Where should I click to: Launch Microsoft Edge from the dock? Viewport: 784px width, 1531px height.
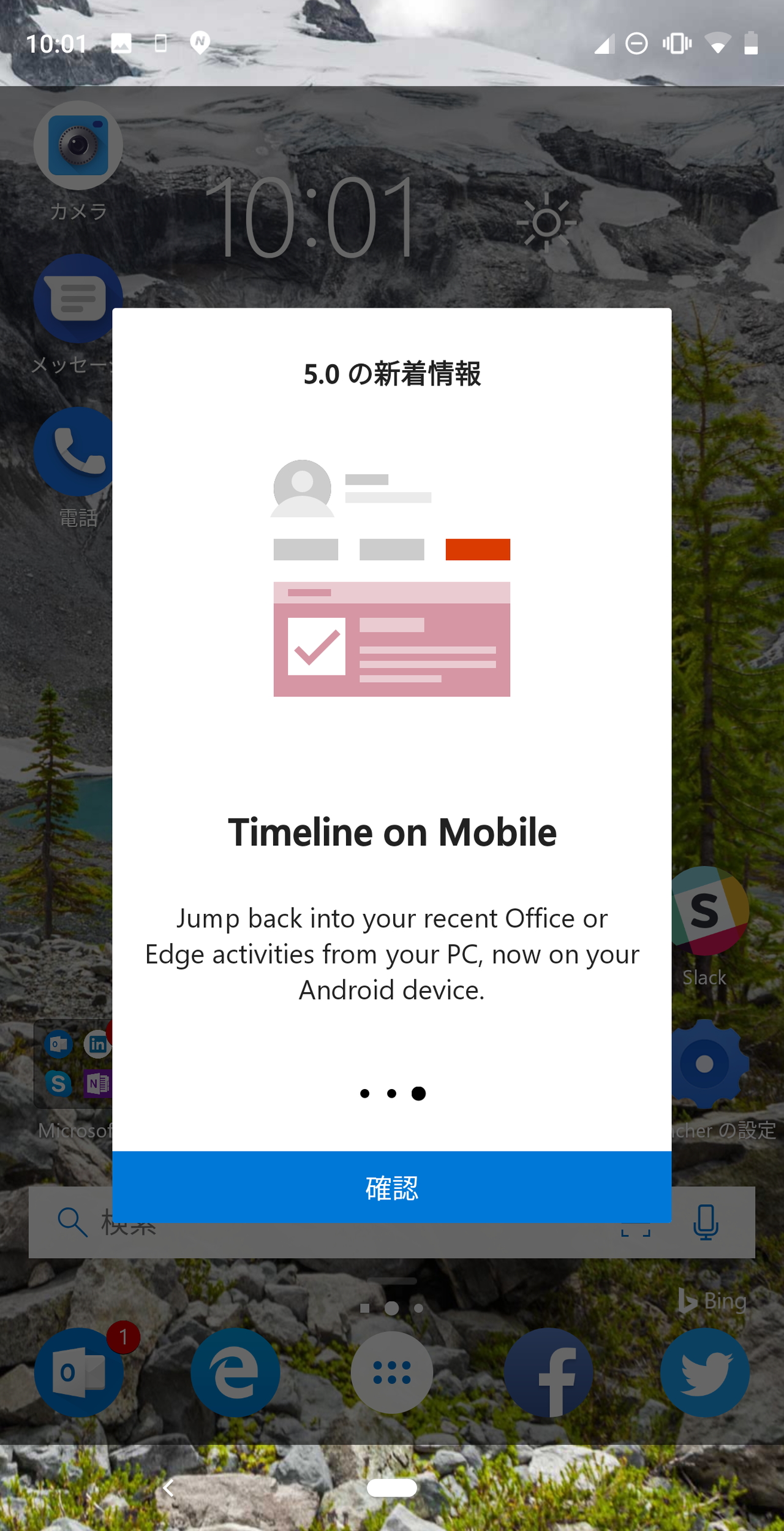tap(236, 1373)
